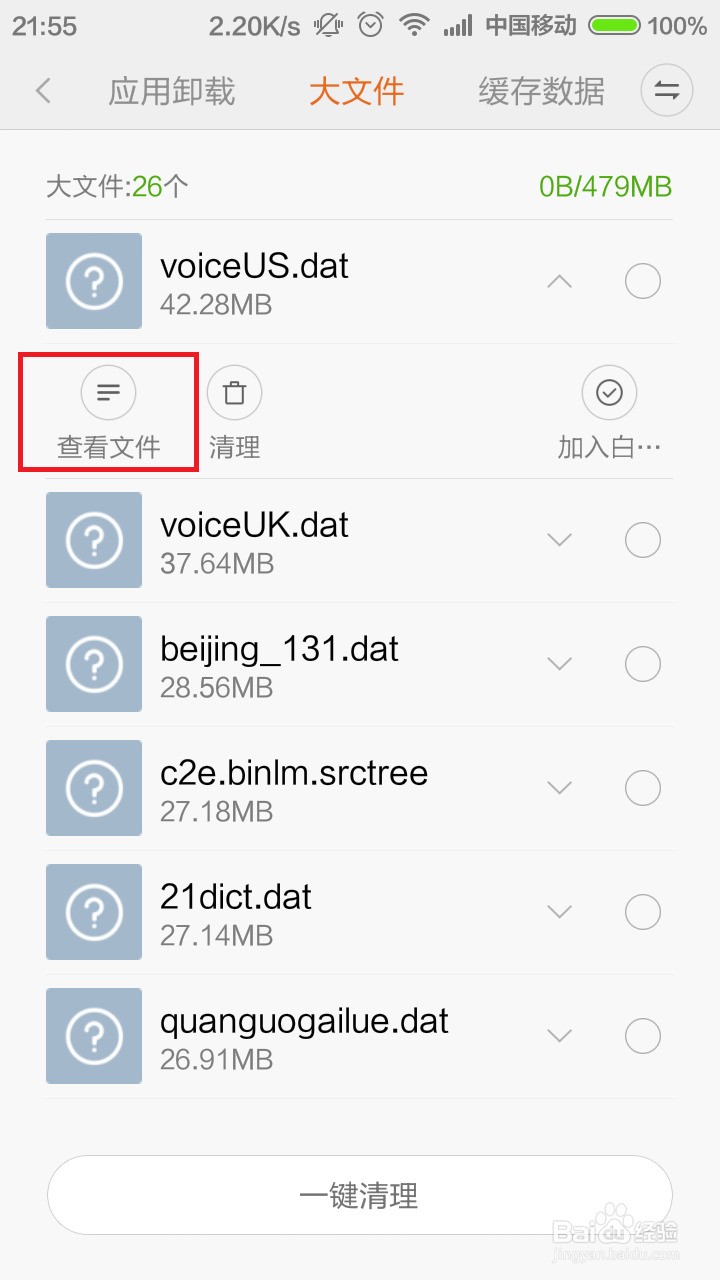This screenshot has height=1280, width=720.
Task: Open the sort order switch icon
Action: point(665,90)
